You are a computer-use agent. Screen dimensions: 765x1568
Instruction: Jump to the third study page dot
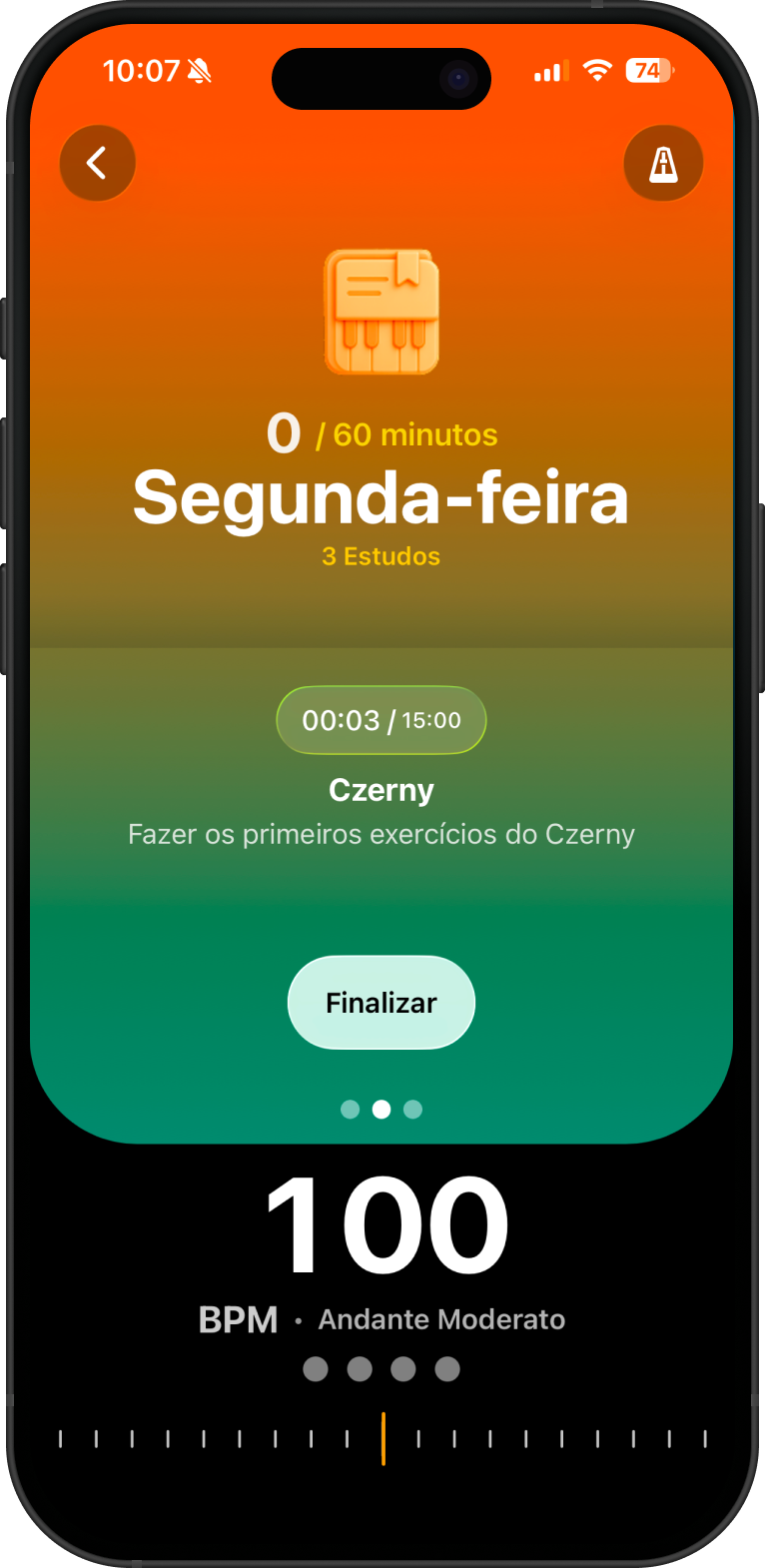[412, 1110]
